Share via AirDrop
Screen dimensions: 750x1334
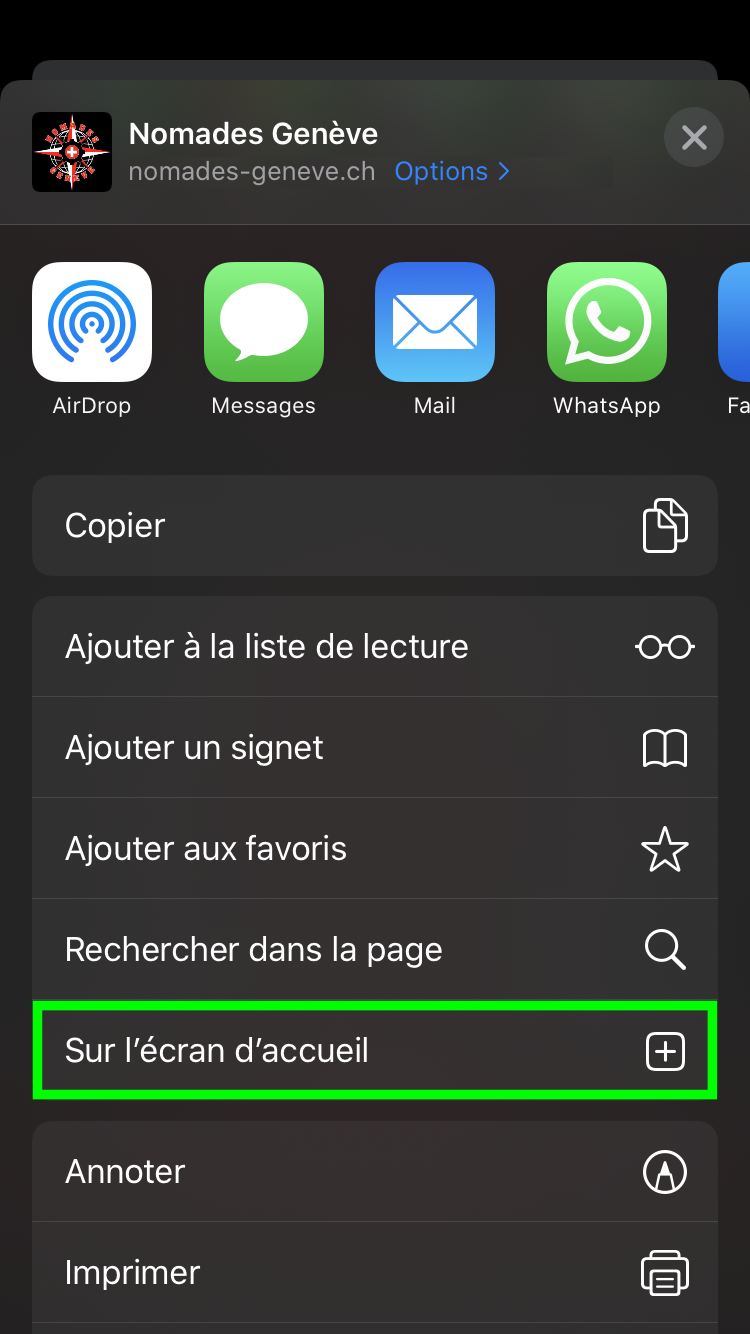pos(92,322)
